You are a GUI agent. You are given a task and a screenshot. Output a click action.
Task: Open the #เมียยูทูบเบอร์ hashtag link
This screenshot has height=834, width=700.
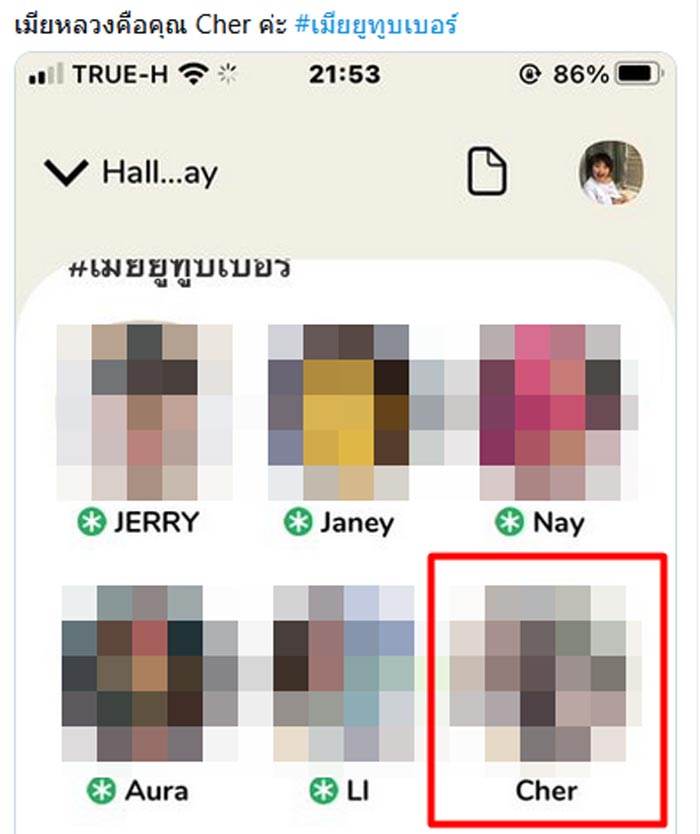pyautogui.click(x=376, y=25)
